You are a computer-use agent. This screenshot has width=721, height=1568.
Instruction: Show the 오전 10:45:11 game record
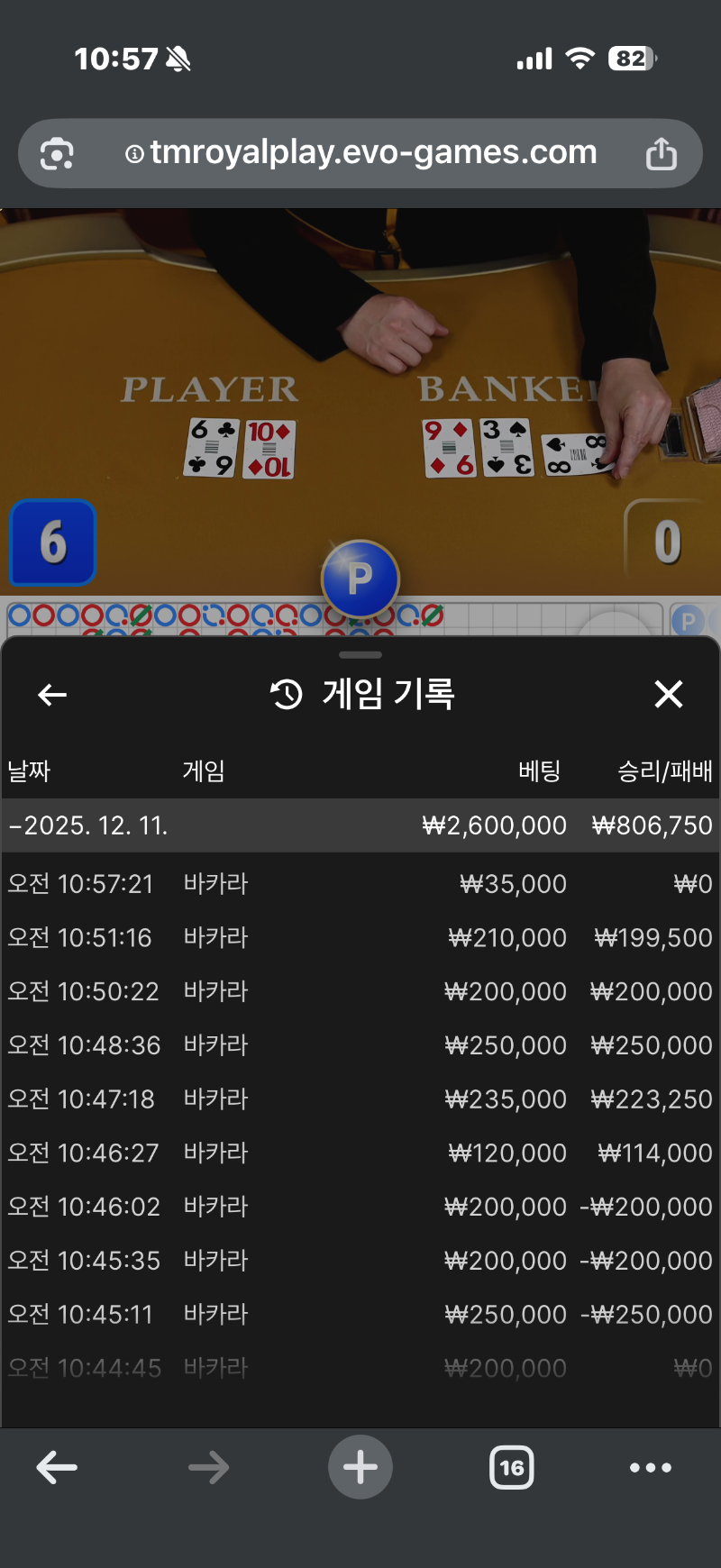tap(360, 1315)
